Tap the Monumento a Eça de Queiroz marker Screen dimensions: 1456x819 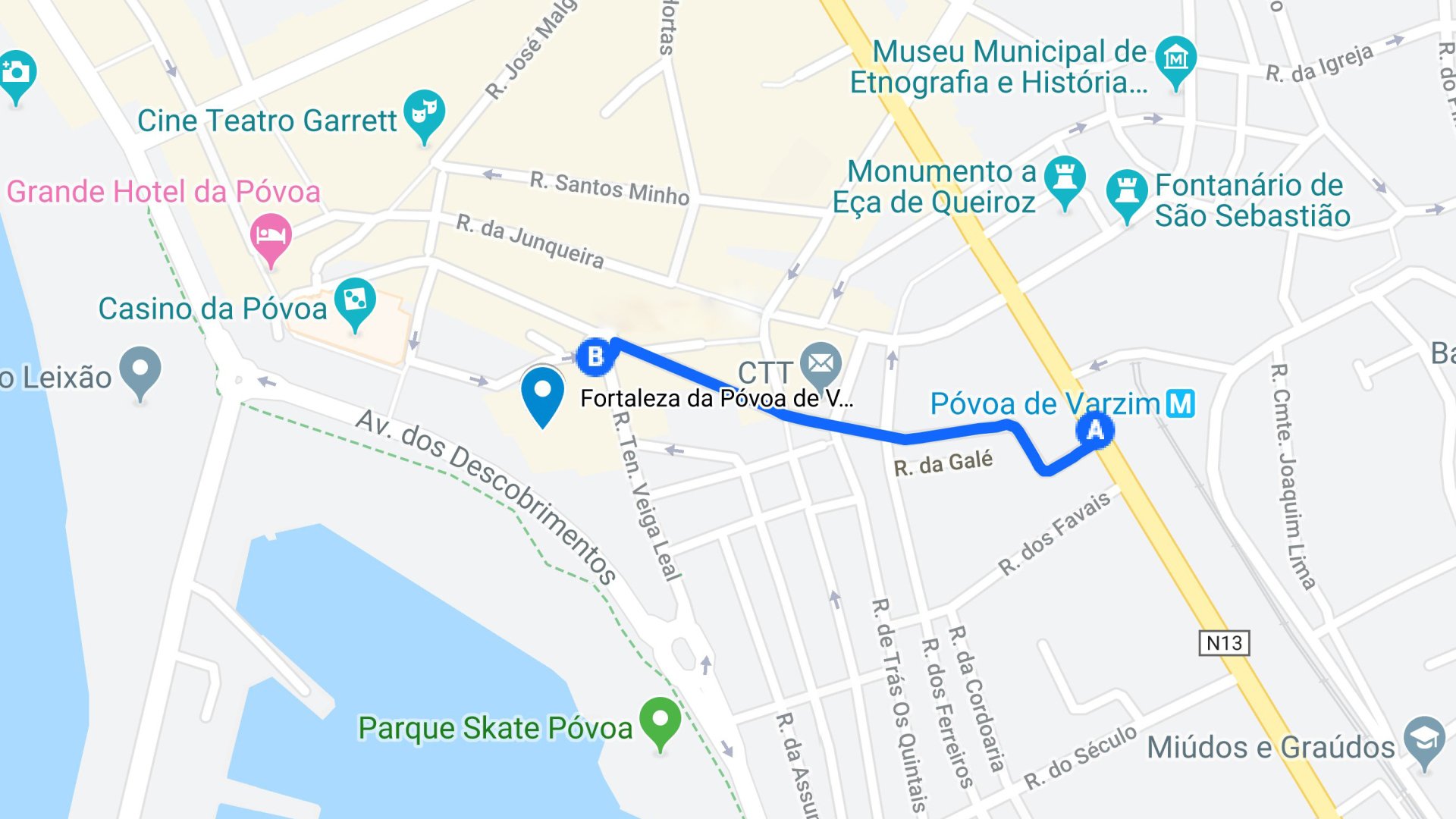(x=1065, y=179)
